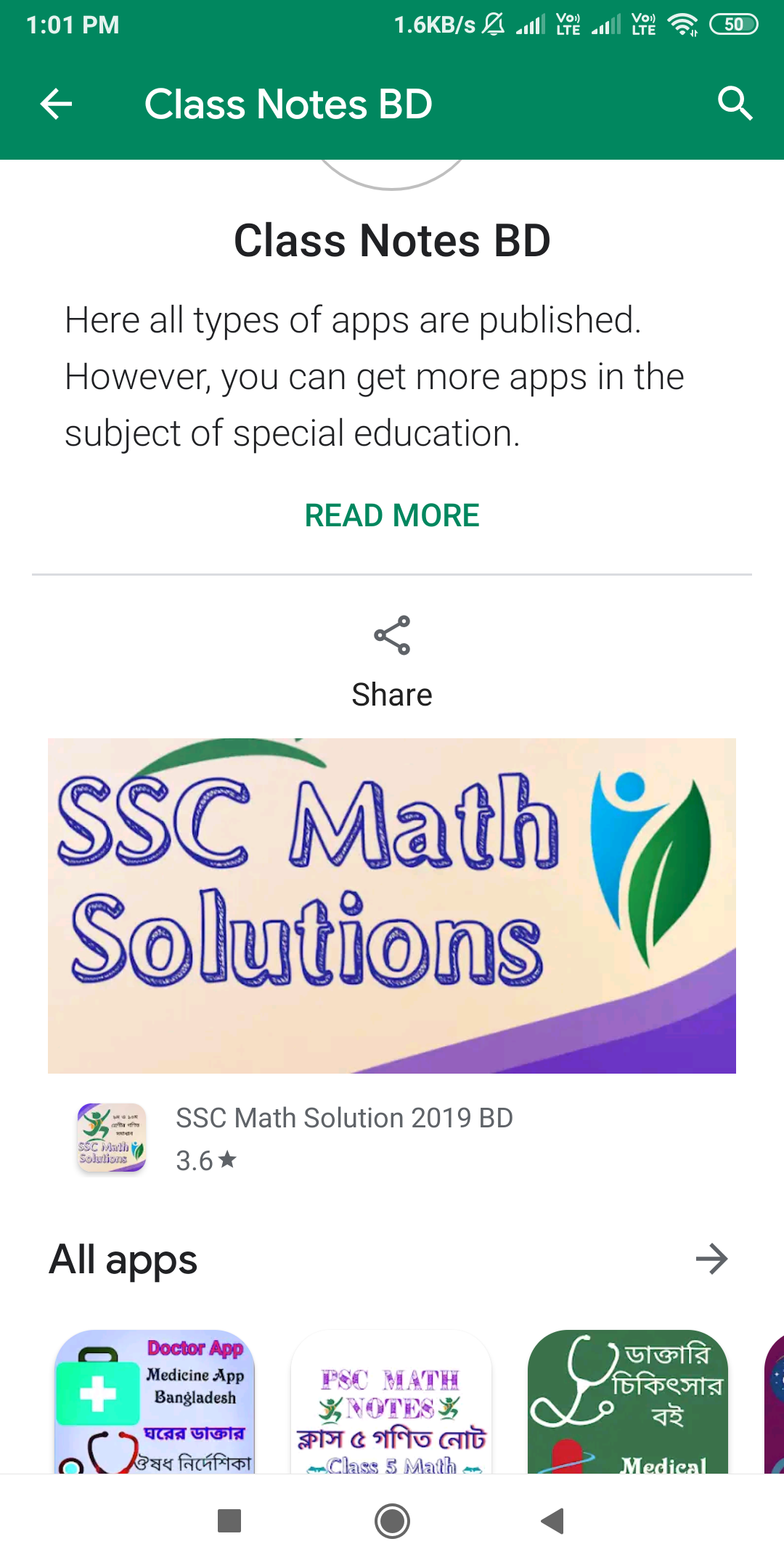Go back using the toolbar arrow
This screenshot has height=1568, width=784.
[x=56, y=104]
